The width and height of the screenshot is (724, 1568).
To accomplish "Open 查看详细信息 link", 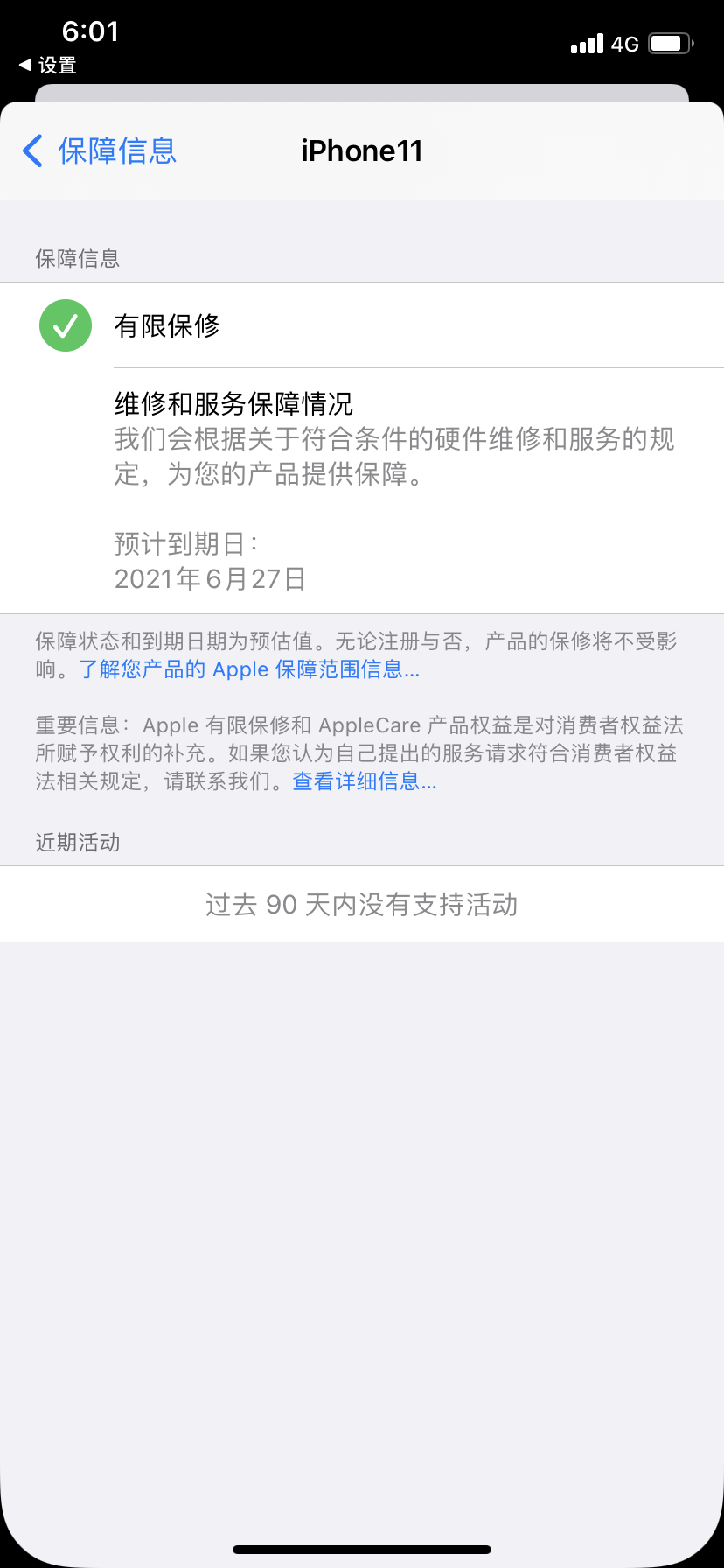I will [364, 781].
